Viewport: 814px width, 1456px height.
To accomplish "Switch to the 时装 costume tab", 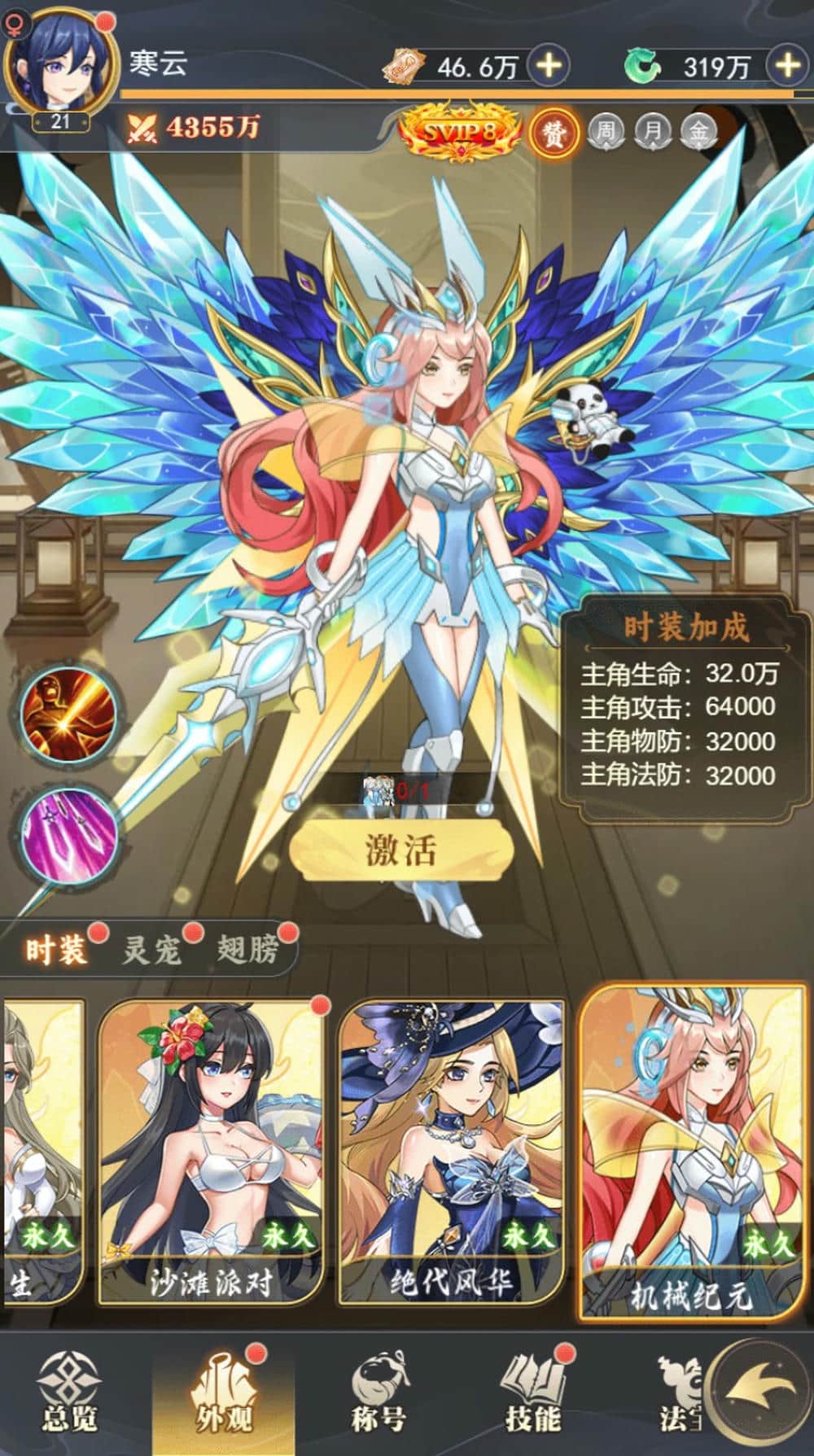I will click(x=55, y=949).
